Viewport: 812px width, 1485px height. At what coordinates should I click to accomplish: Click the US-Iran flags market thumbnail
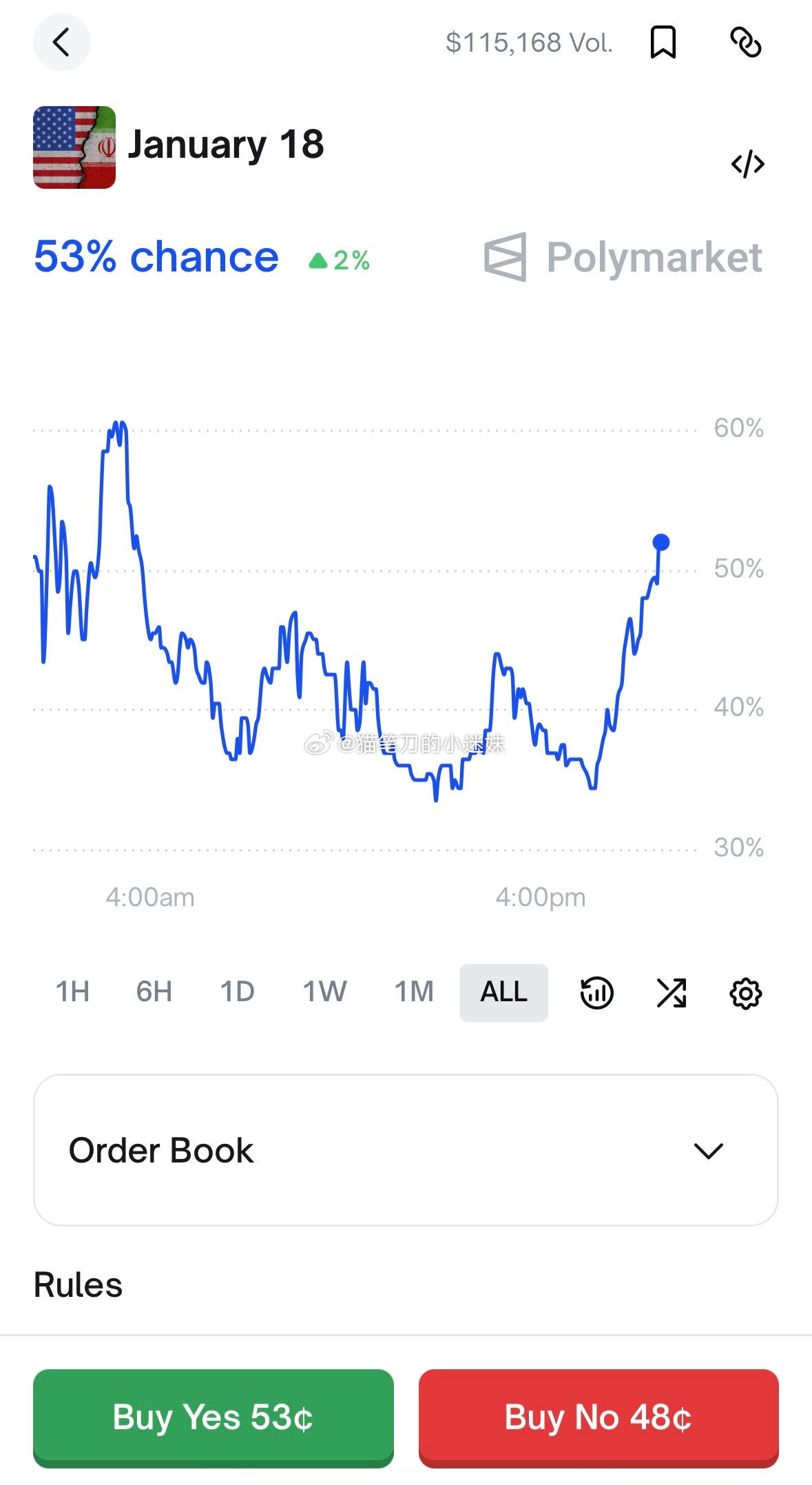(x=74, y=146)
